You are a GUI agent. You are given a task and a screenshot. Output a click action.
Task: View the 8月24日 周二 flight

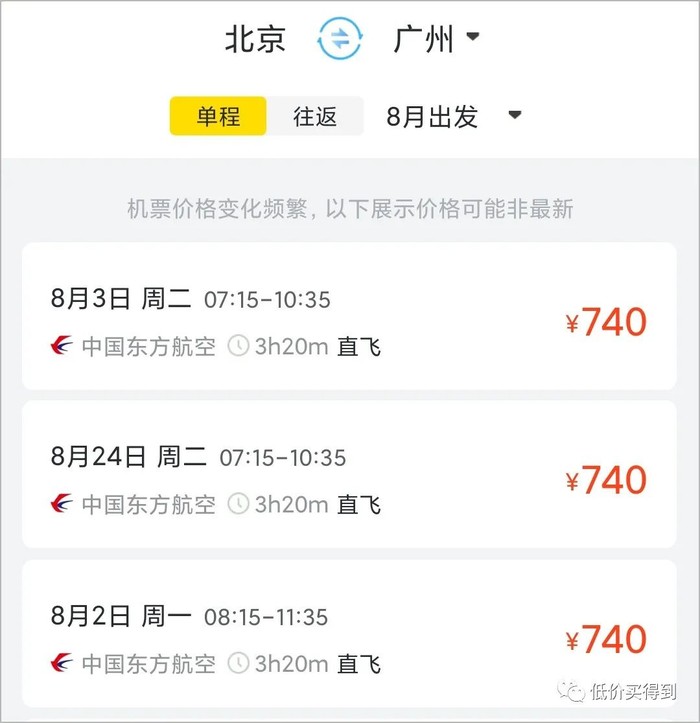tap(349, 474)
